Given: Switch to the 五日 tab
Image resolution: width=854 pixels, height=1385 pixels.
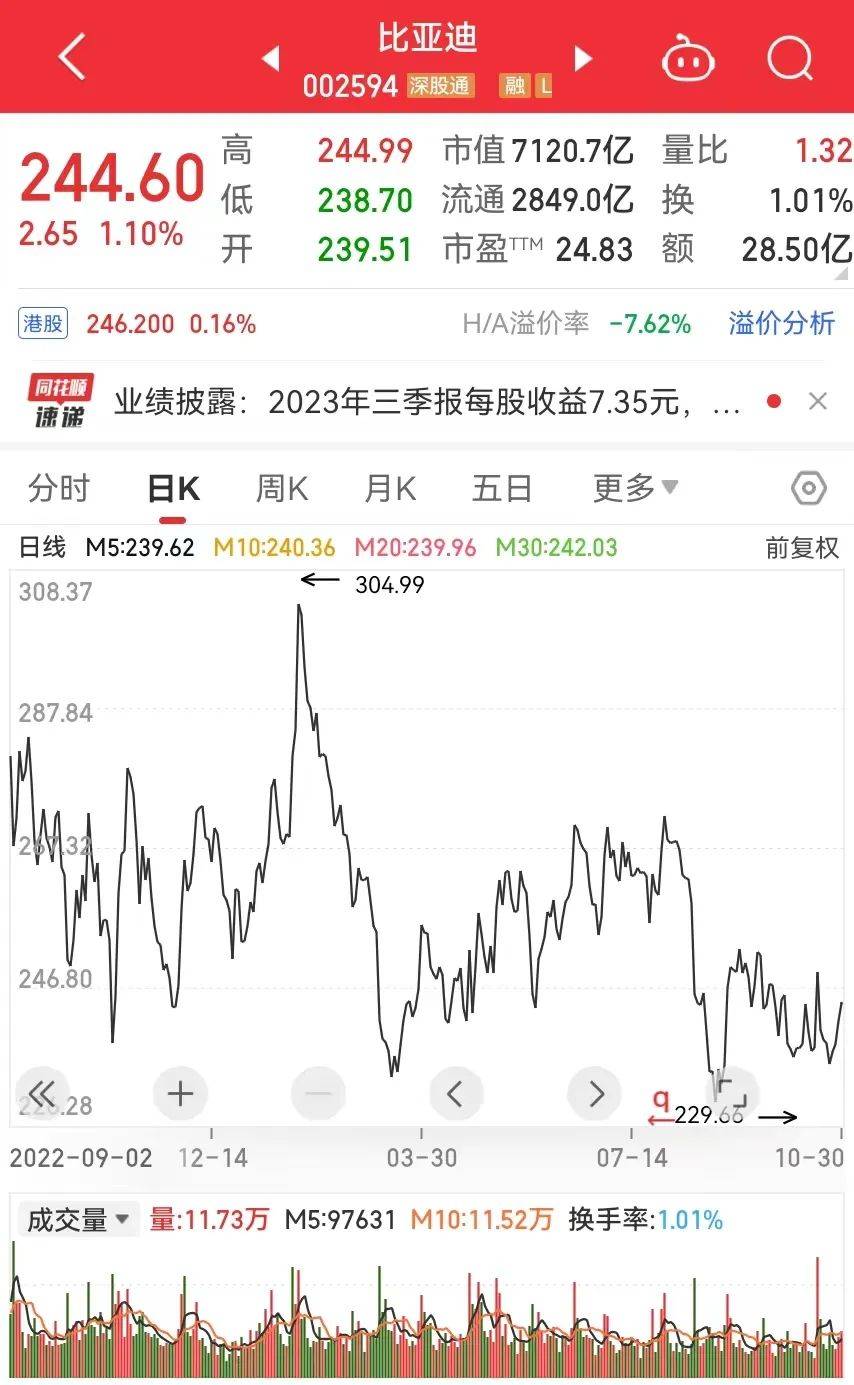Looking at the screenshot, I should [x=501, y=489].
